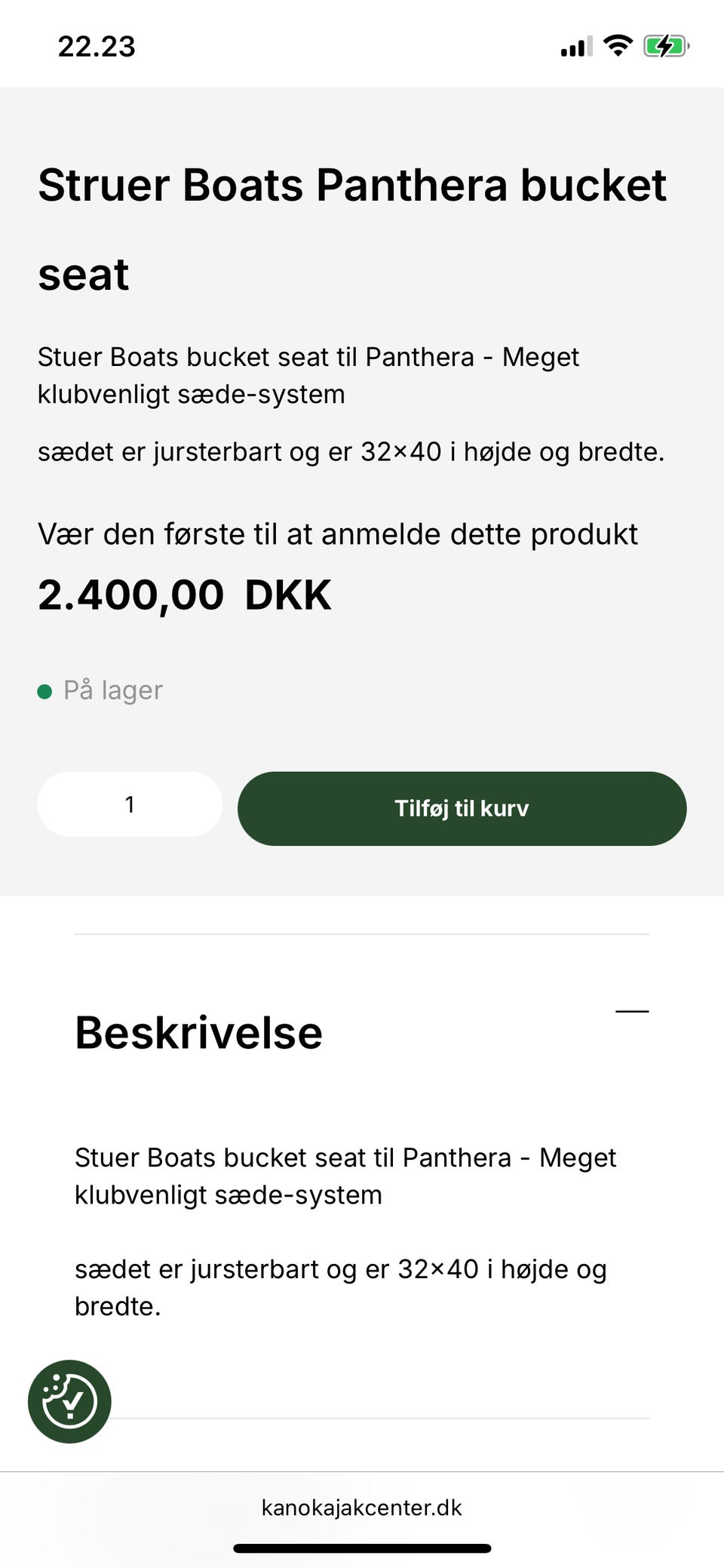This screenshot has width=724, height=1568.
Task: Open 'Vær den første til at anmelde dette produkt'
Action: [x=338, y=533]
